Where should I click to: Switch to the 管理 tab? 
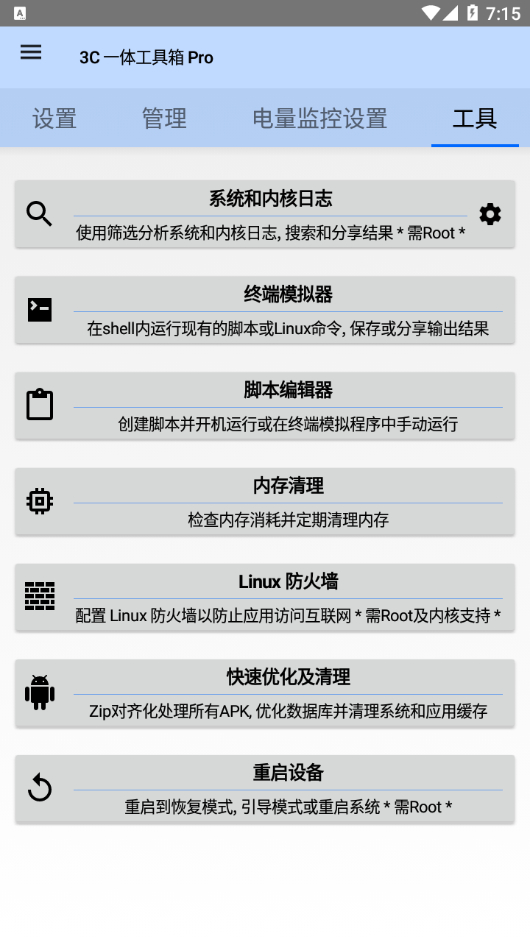(164, 118)
